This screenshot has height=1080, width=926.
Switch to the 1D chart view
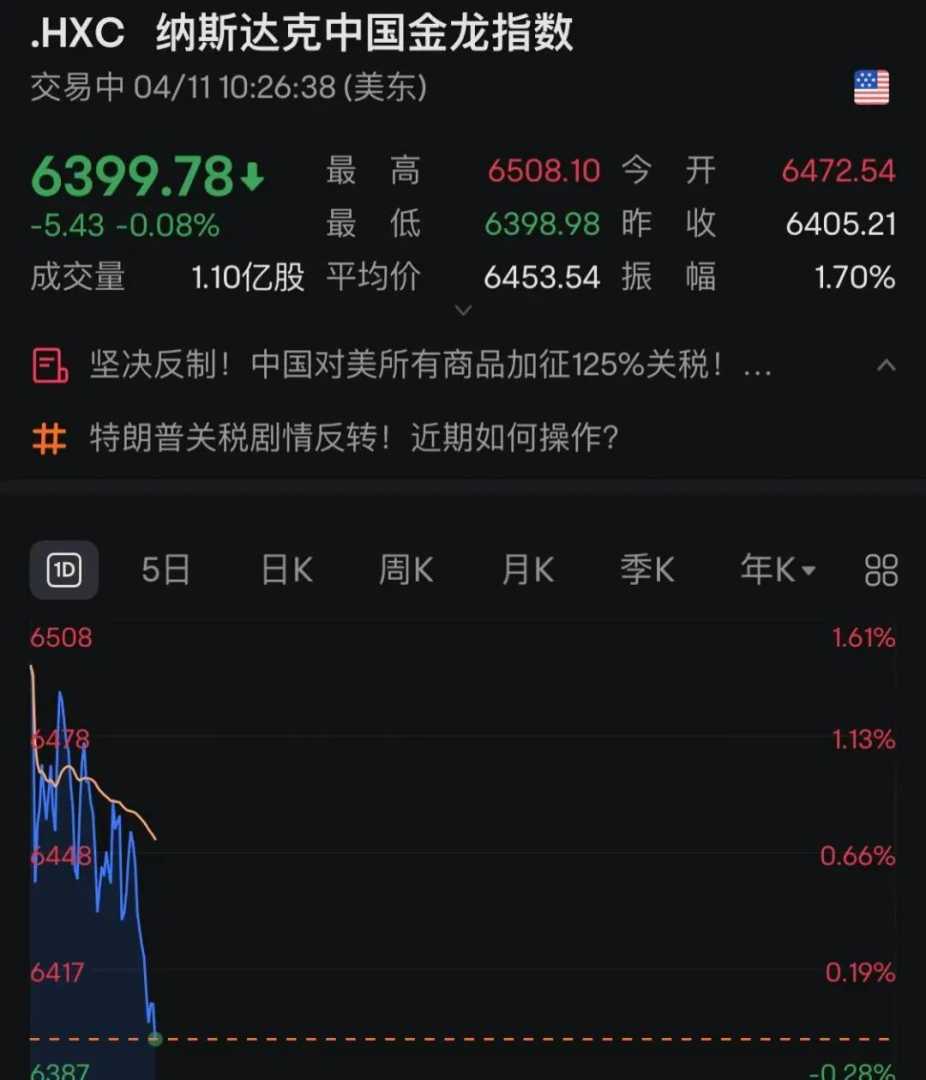(x=64, y=570)
